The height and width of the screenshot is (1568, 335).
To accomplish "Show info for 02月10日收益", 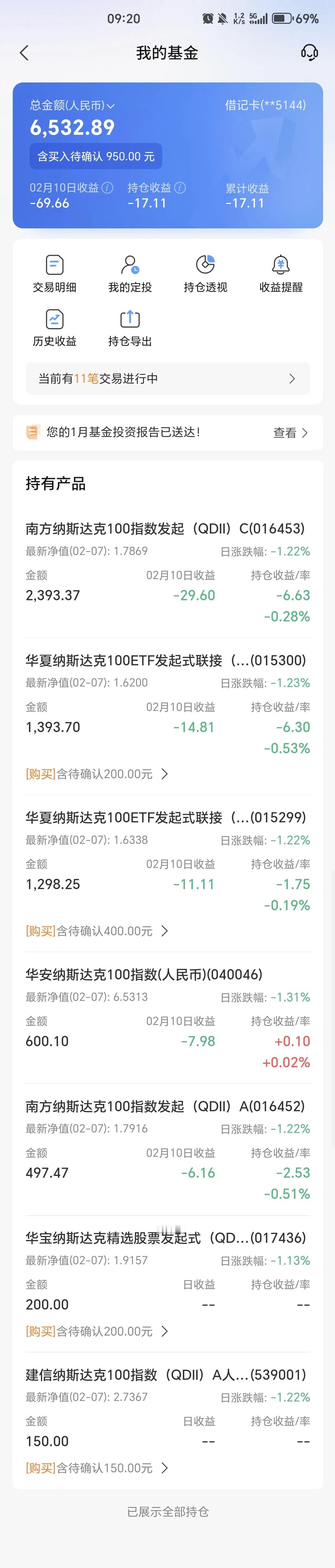I will pyautogui.click(x=107, y=188).
